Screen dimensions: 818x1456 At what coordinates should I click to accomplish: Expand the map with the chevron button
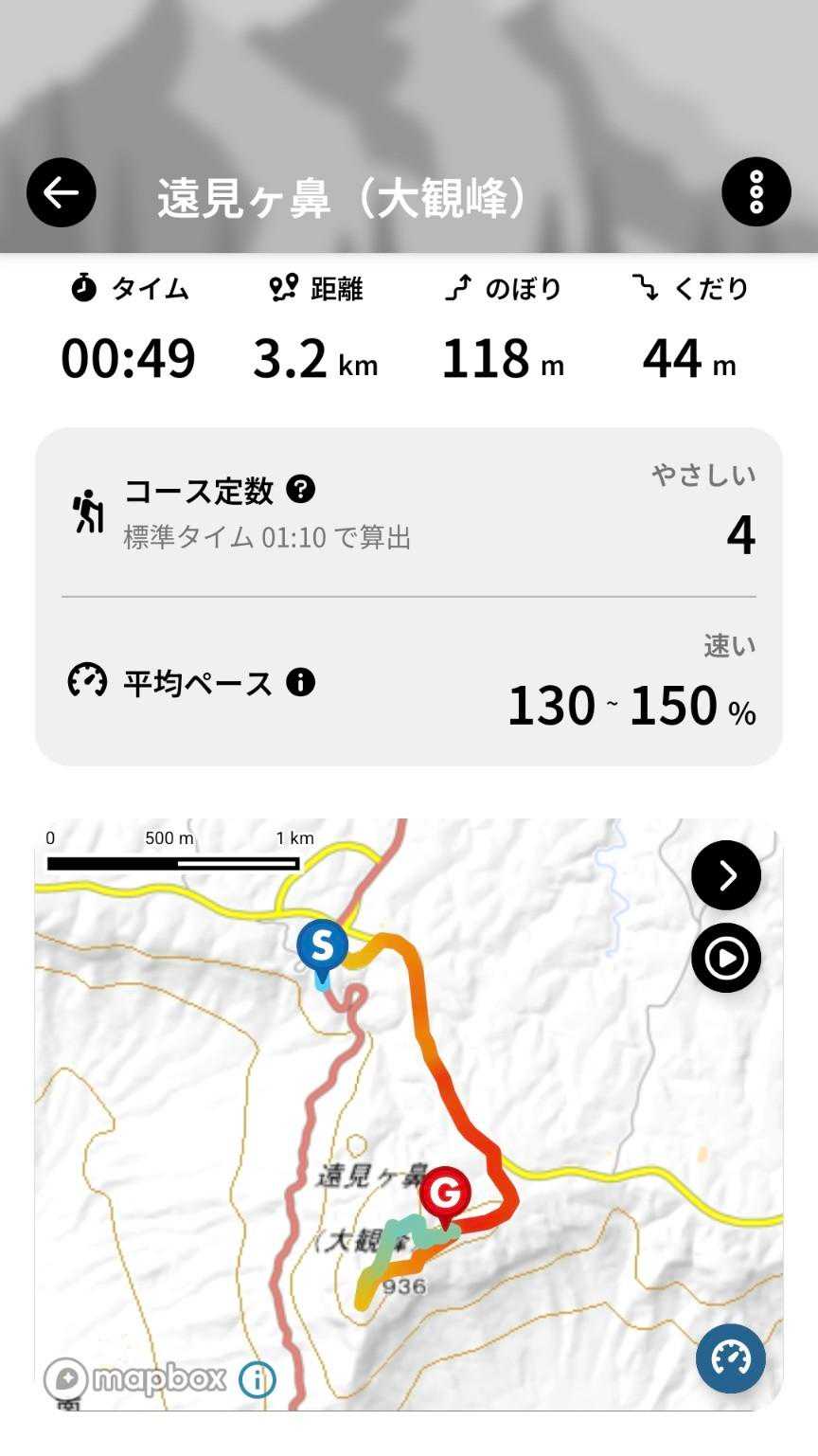[726, 875]
